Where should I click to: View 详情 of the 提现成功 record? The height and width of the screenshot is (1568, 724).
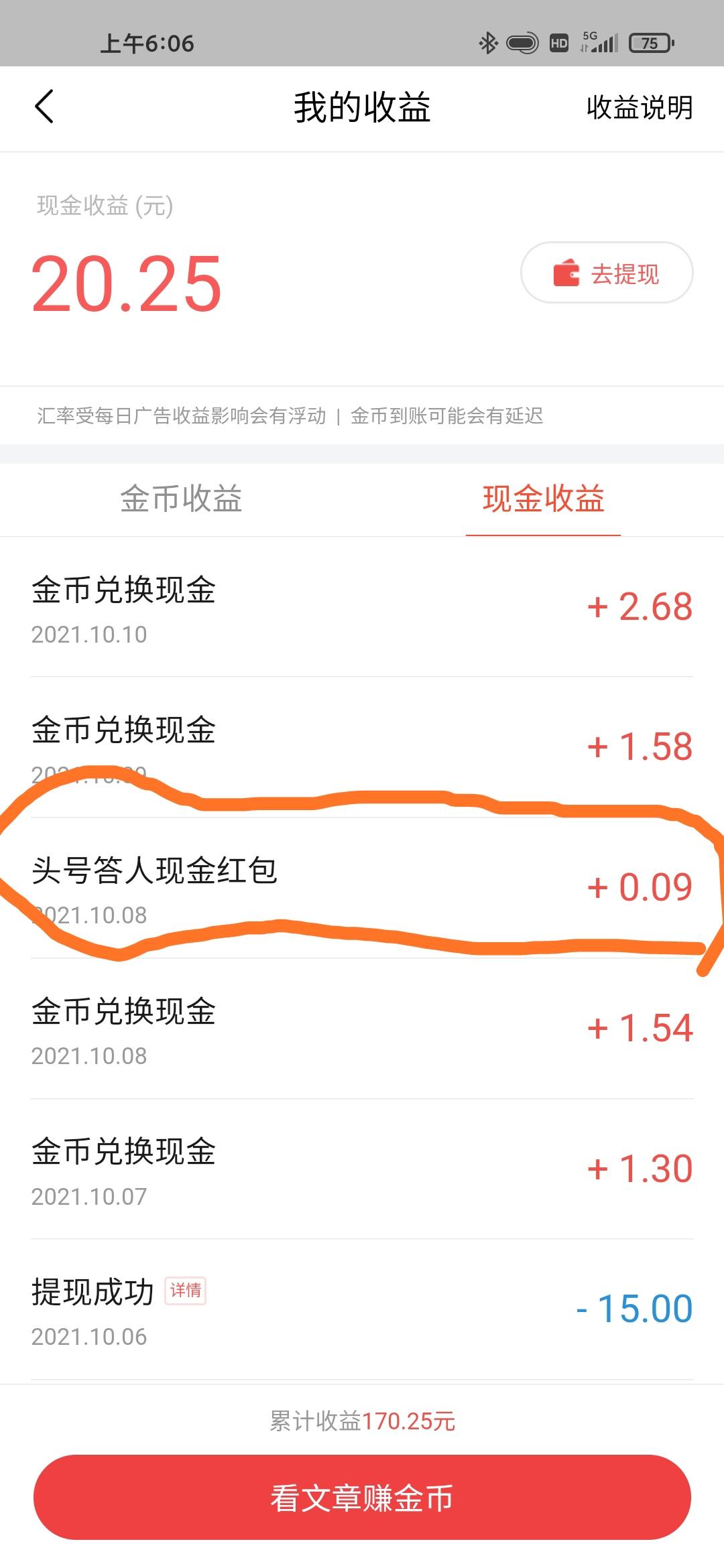coord(185,1290)
